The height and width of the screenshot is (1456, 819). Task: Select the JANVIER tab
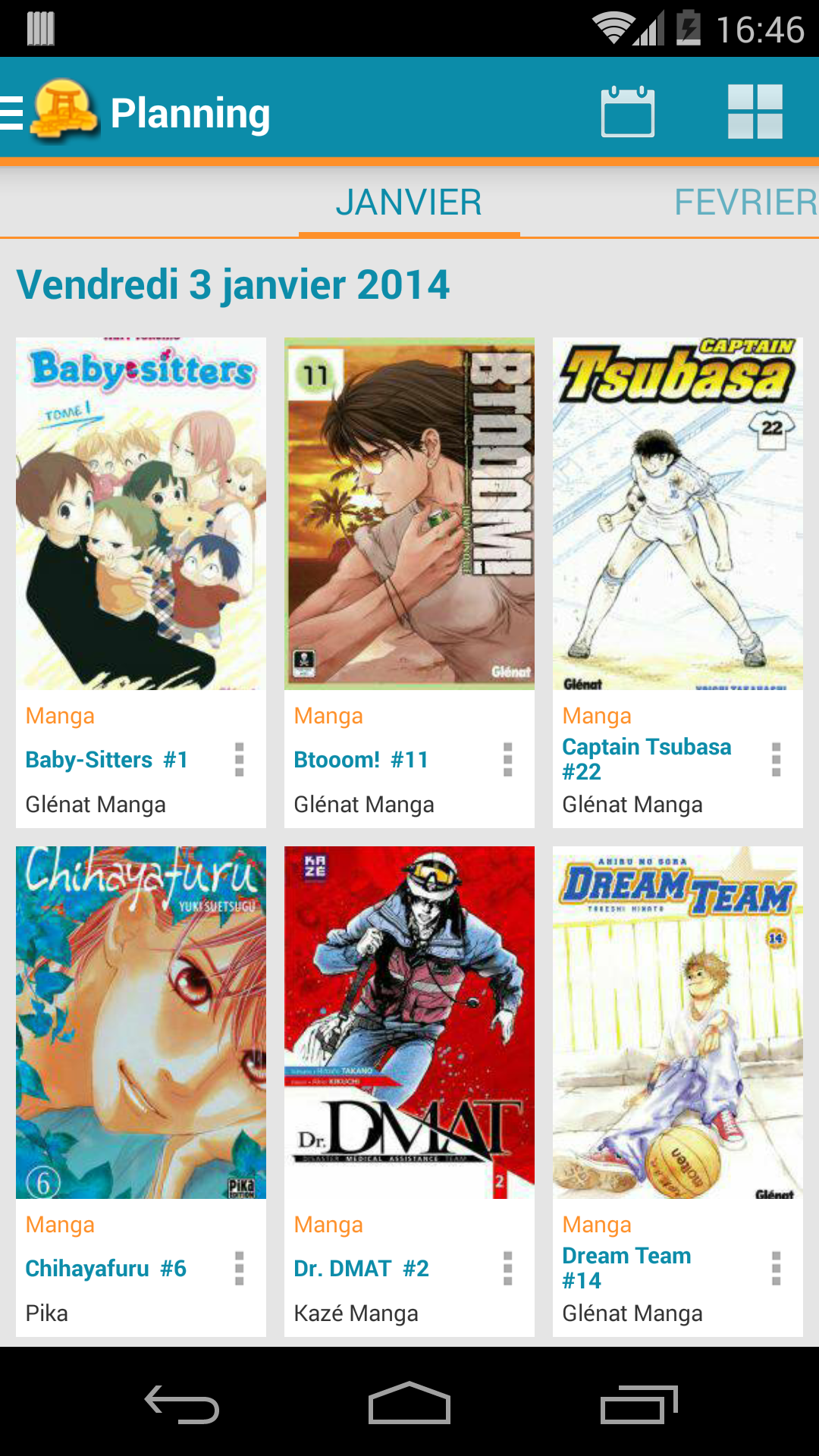(409, 202)
